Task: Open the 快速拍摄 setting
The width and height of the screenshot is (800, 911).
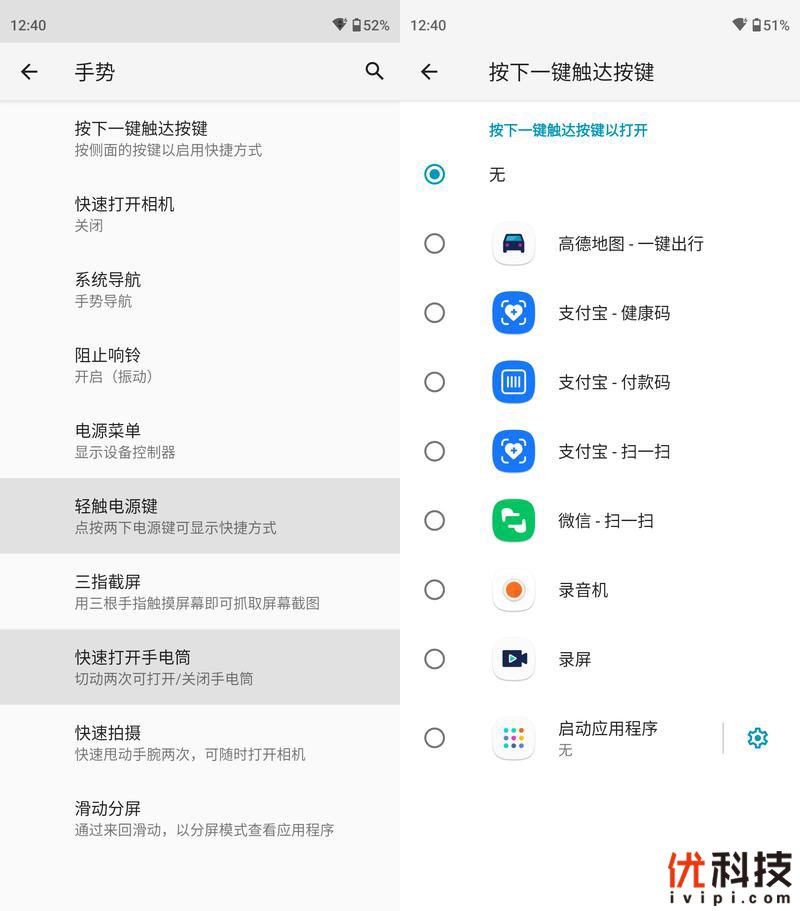Action: coord(200,743)
